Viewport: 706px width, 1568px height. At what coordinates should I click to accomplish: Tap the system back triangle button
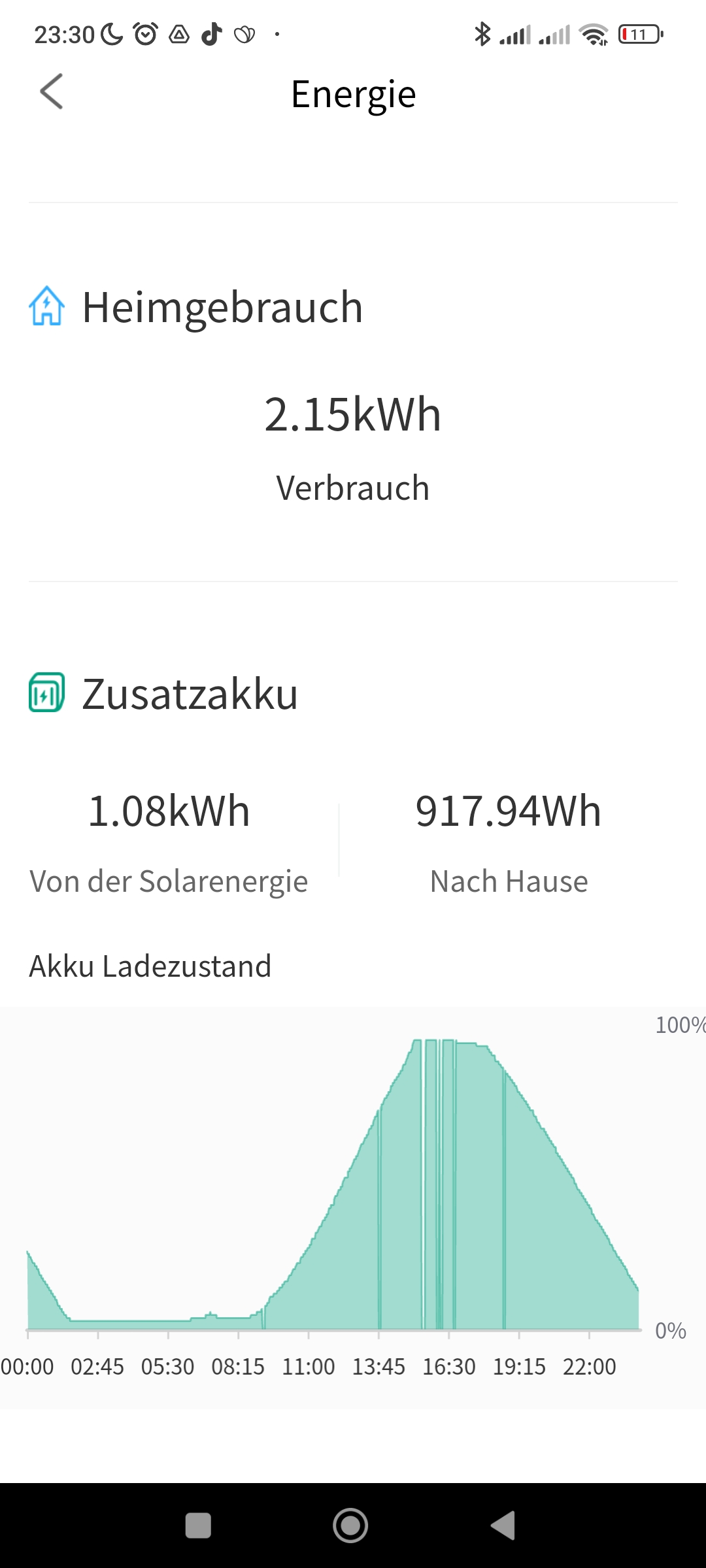[x=503, y=1526]
